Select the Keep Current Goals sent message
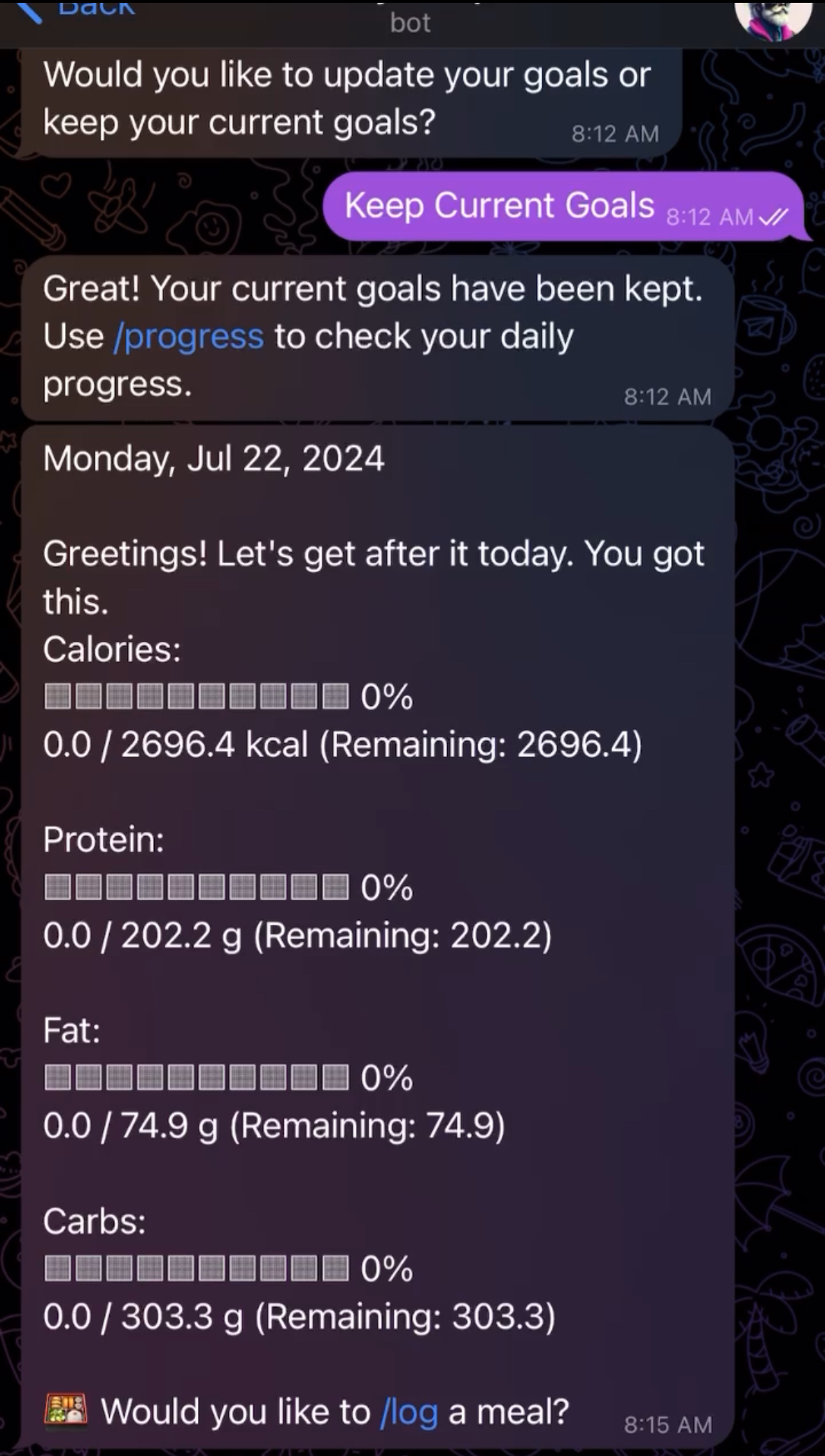This screenshot has width=825, height=1456. coord(499,205)
